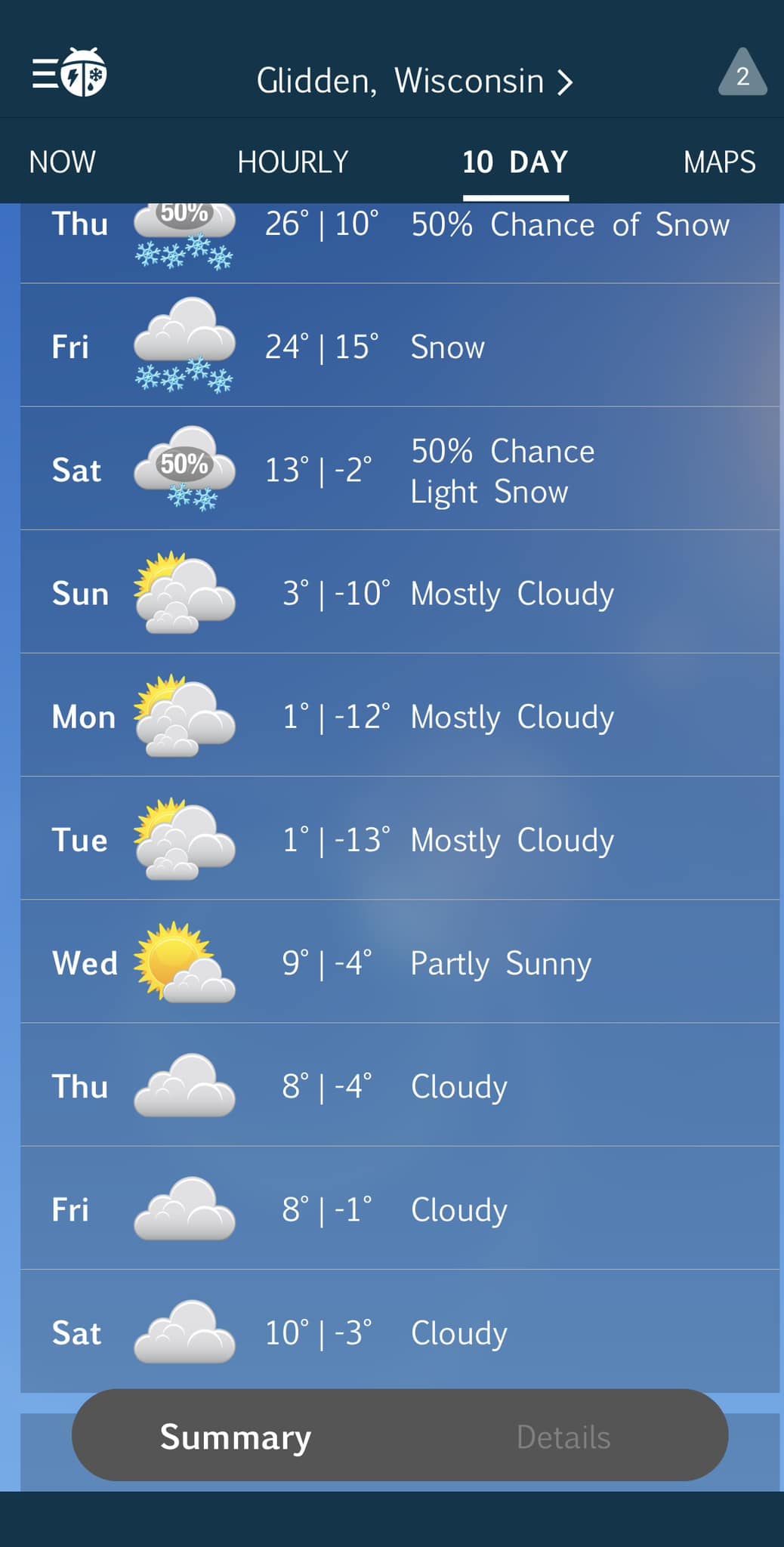Switch to the Details view

coord(563,1437)
